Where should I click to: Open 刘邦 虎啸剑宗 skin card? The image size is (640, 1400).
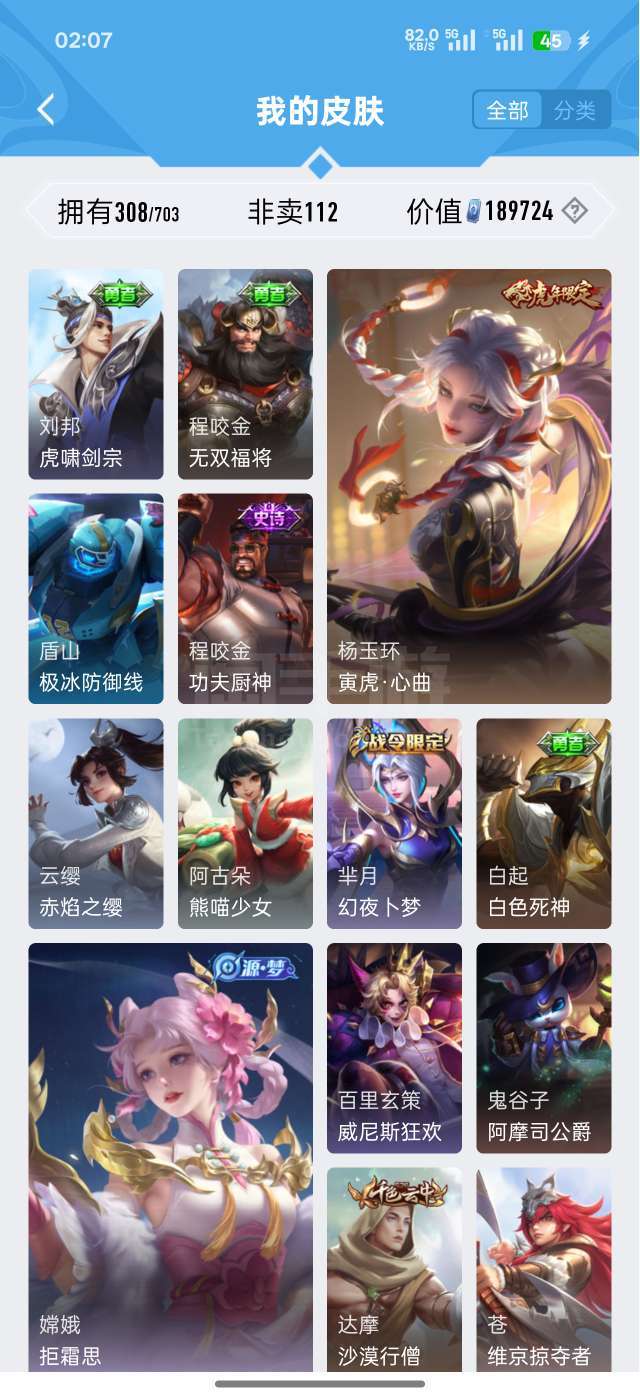point(96,374)
